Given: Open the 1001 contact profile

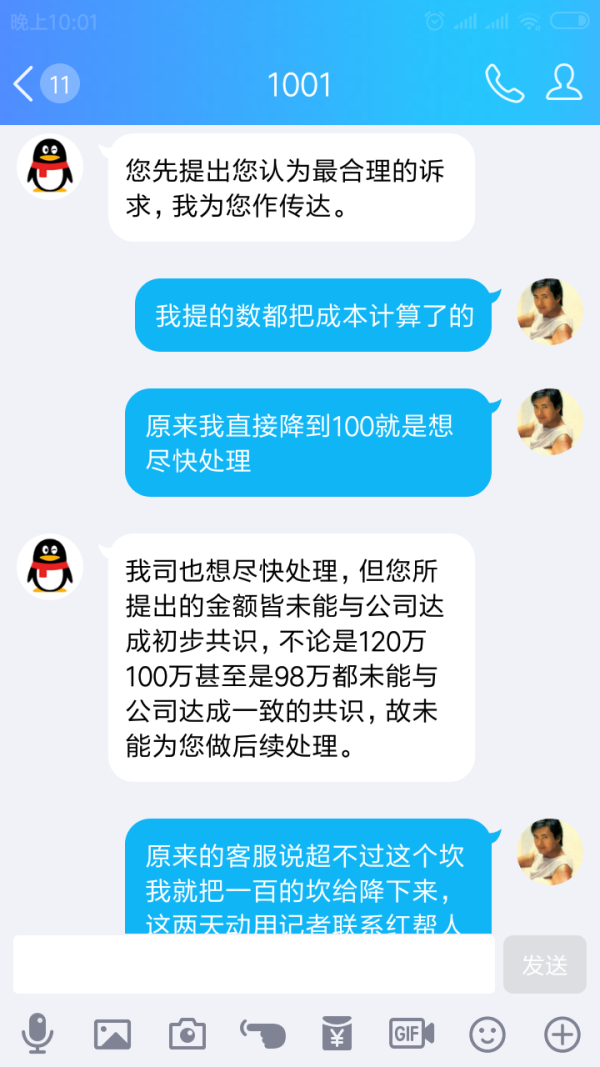Looking at the screenshot, I should pos(564,84).
